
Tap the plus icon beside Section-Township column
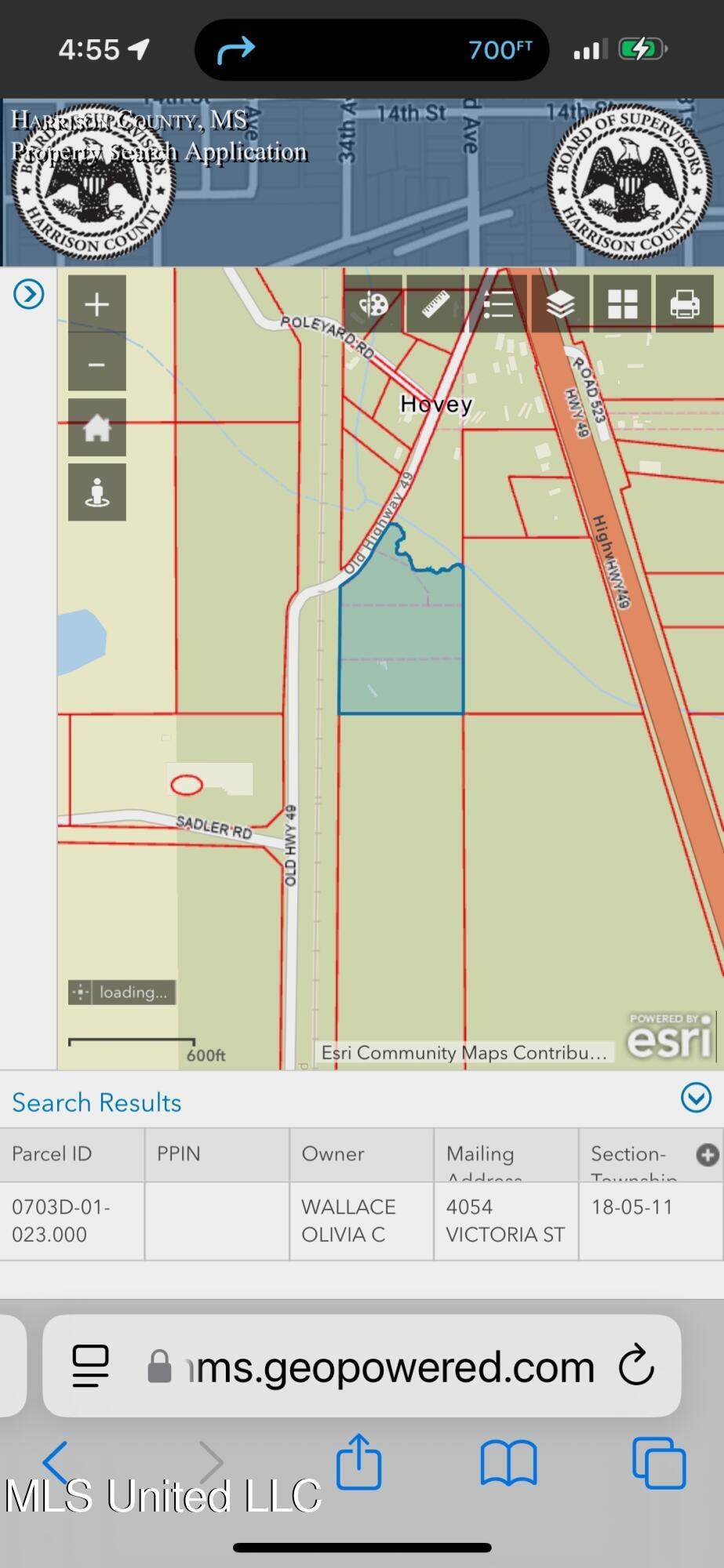click(707, 1155)
